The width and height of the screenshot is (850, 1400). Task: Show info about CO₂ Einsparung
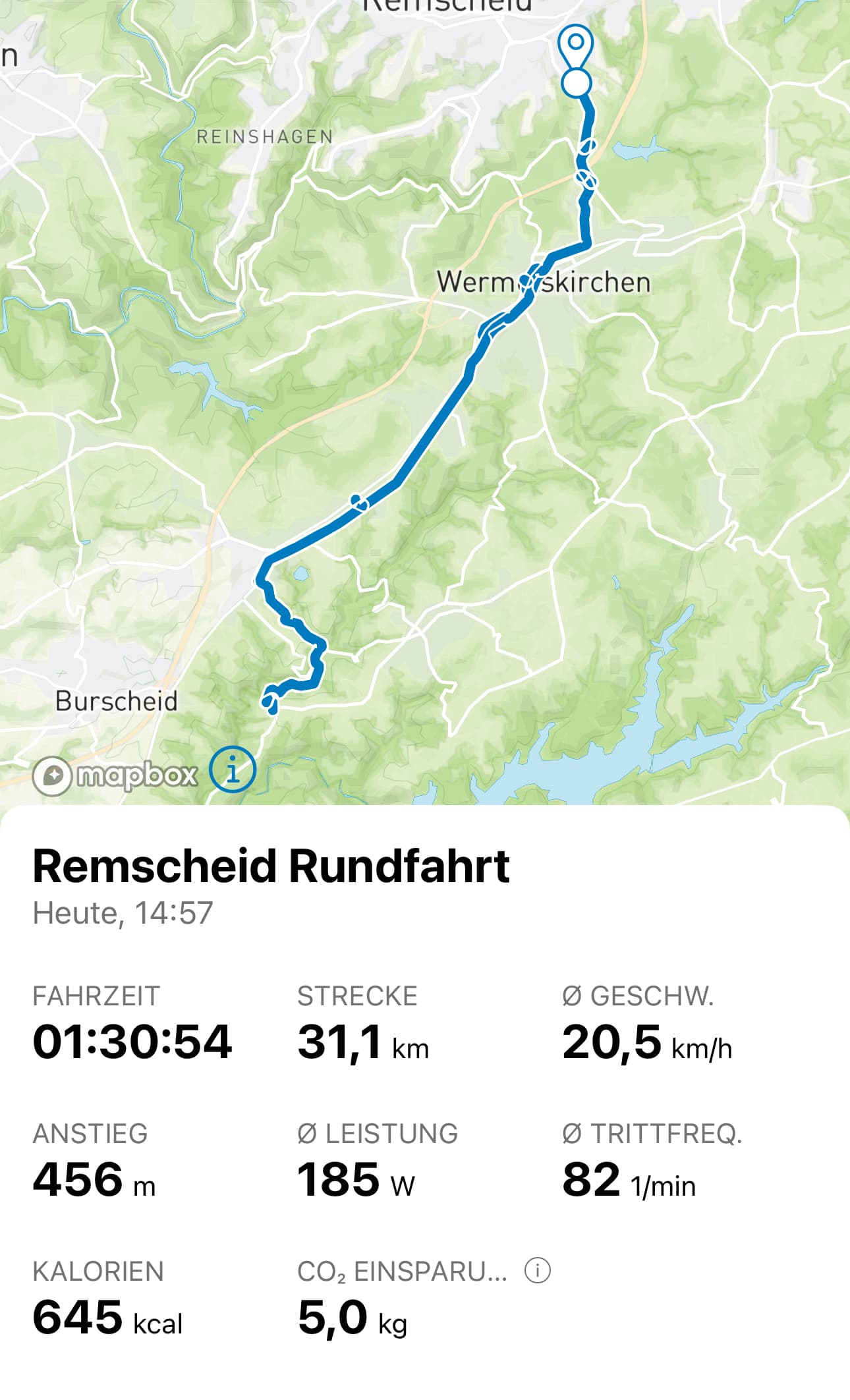pos(537,1270)
